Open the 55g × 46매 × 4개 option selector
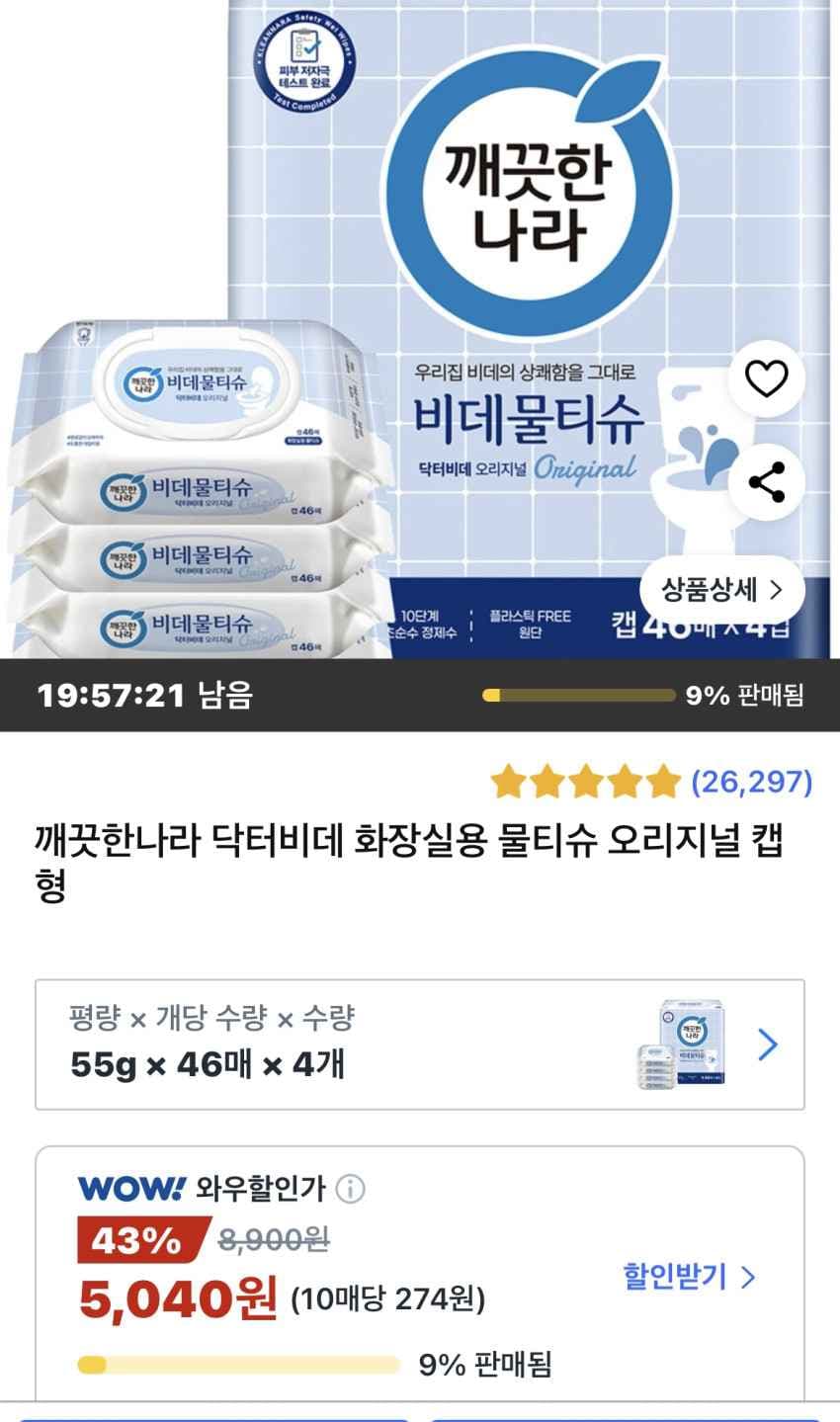 pos(419,1045)
